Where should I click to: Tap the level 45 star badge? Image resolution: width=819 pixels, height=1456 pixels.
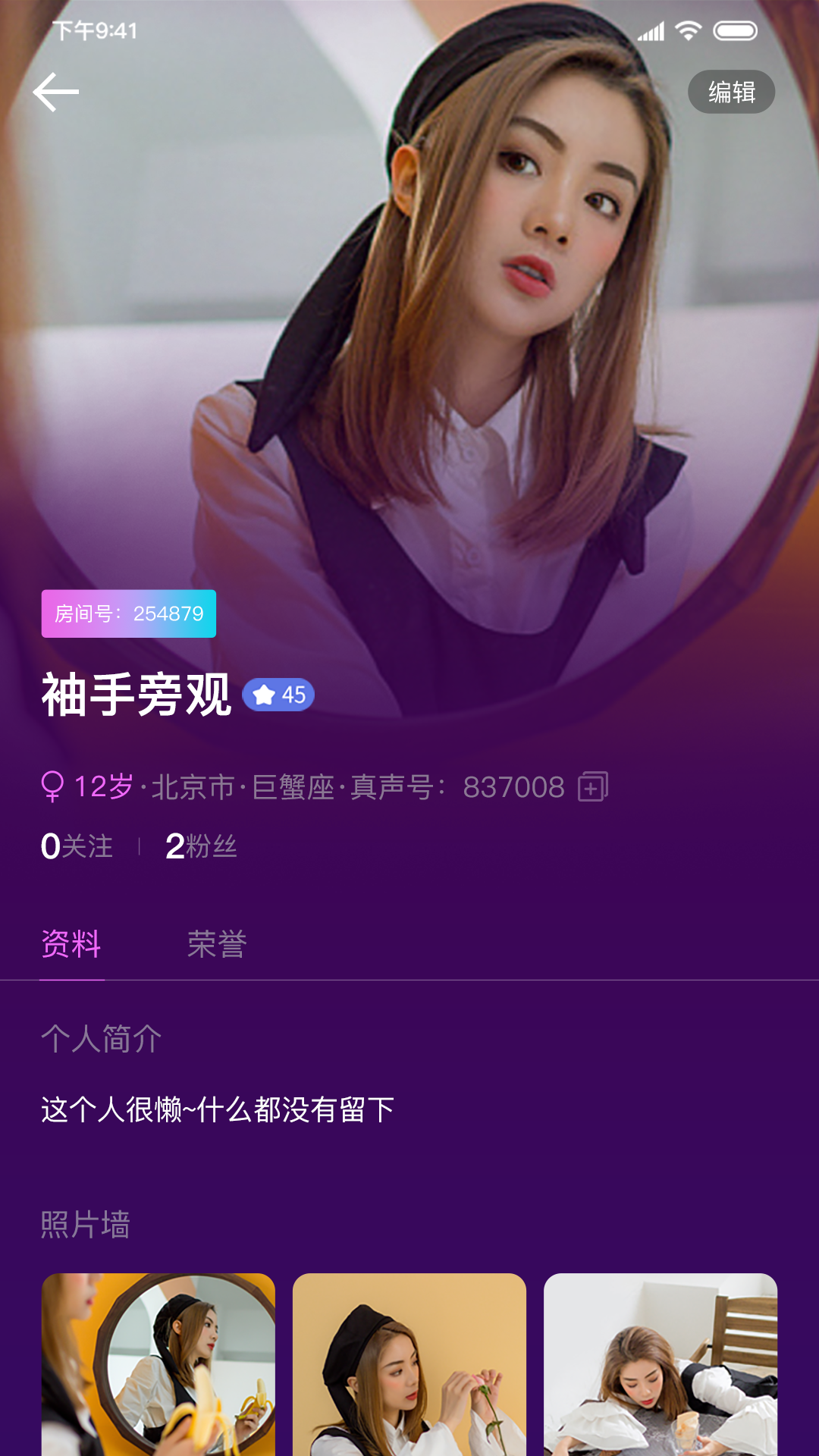(278, 695)
